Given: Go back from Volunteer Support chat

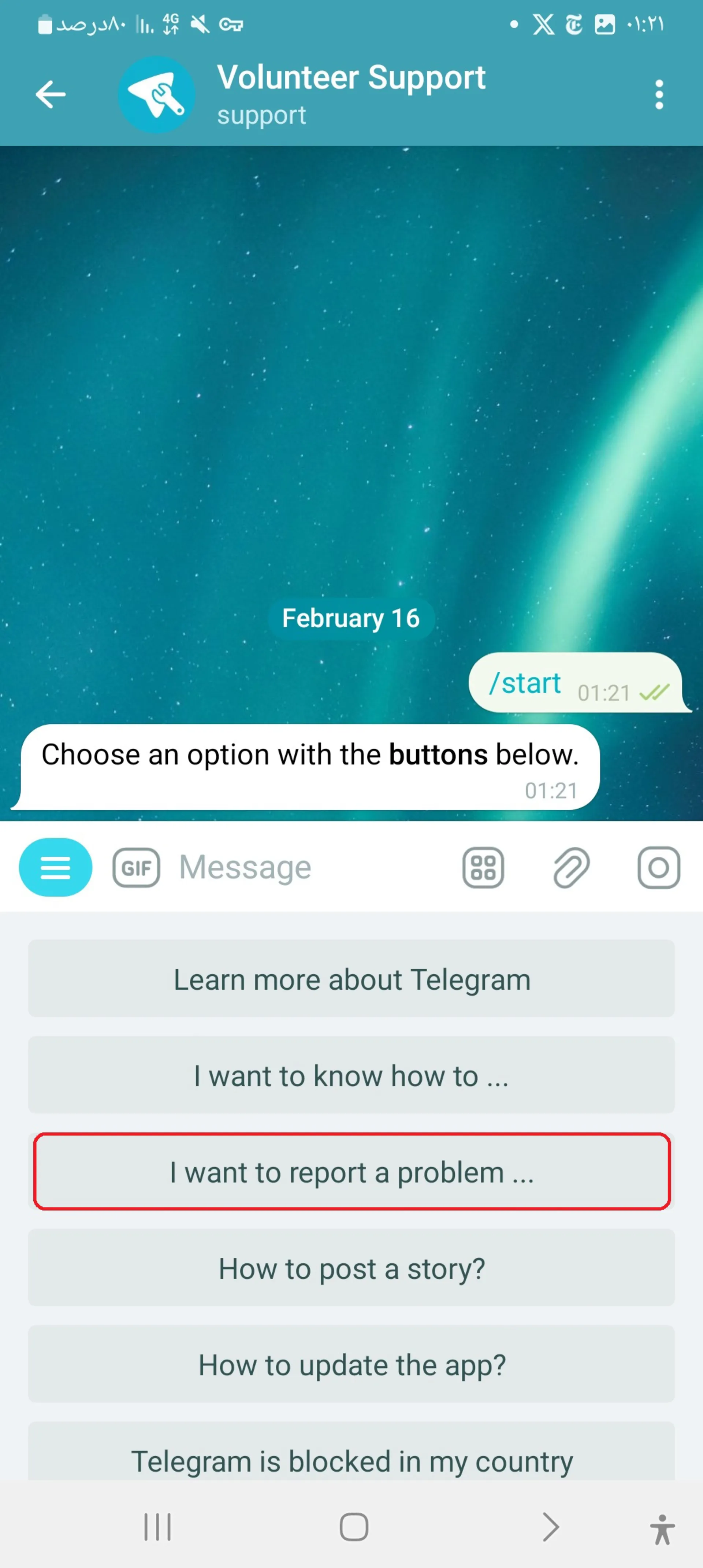Looking at the screenshot, I should tap(51, 95).
